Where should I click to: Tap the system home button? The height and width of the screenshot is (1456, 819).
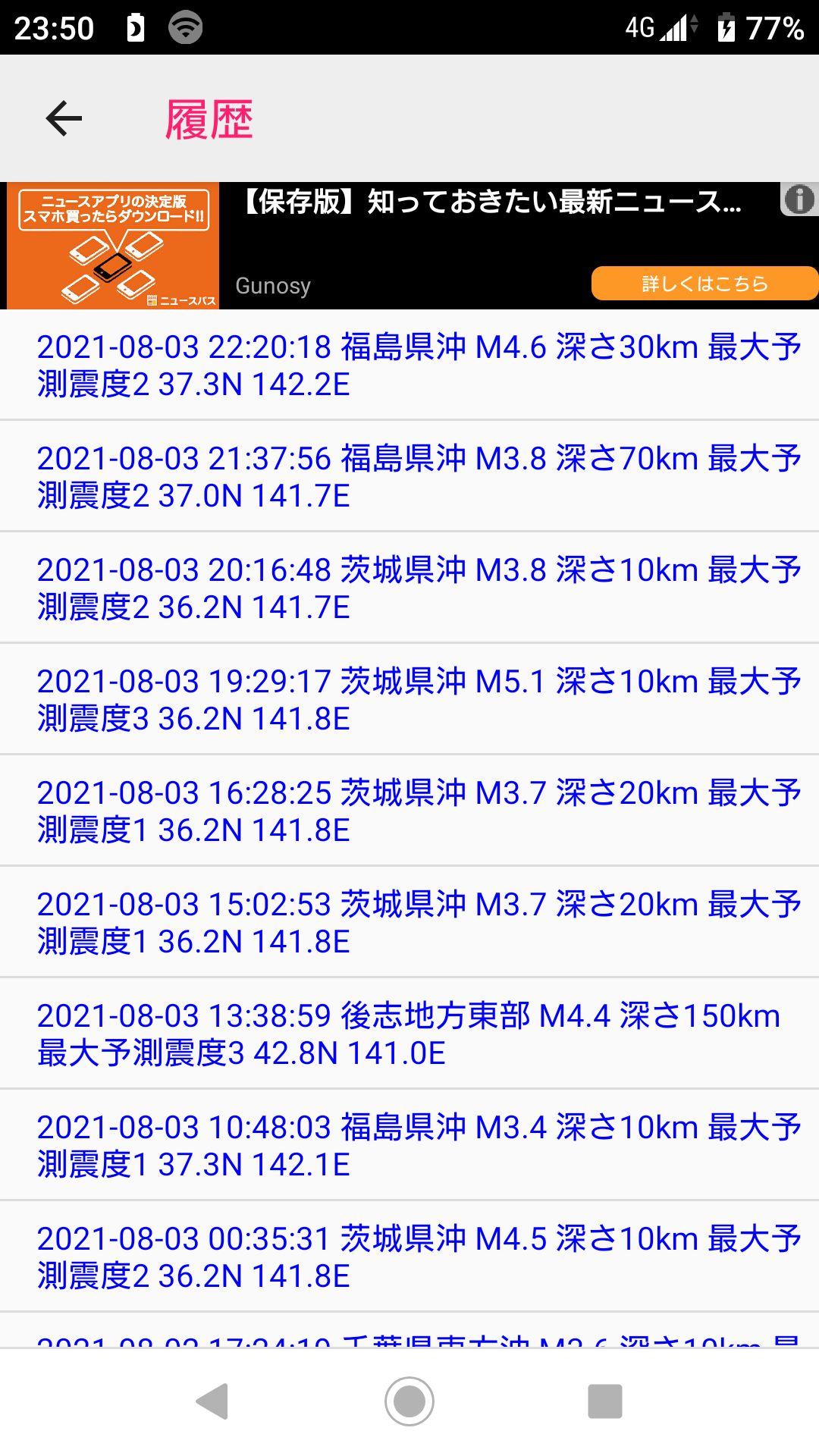[409, 1401]
